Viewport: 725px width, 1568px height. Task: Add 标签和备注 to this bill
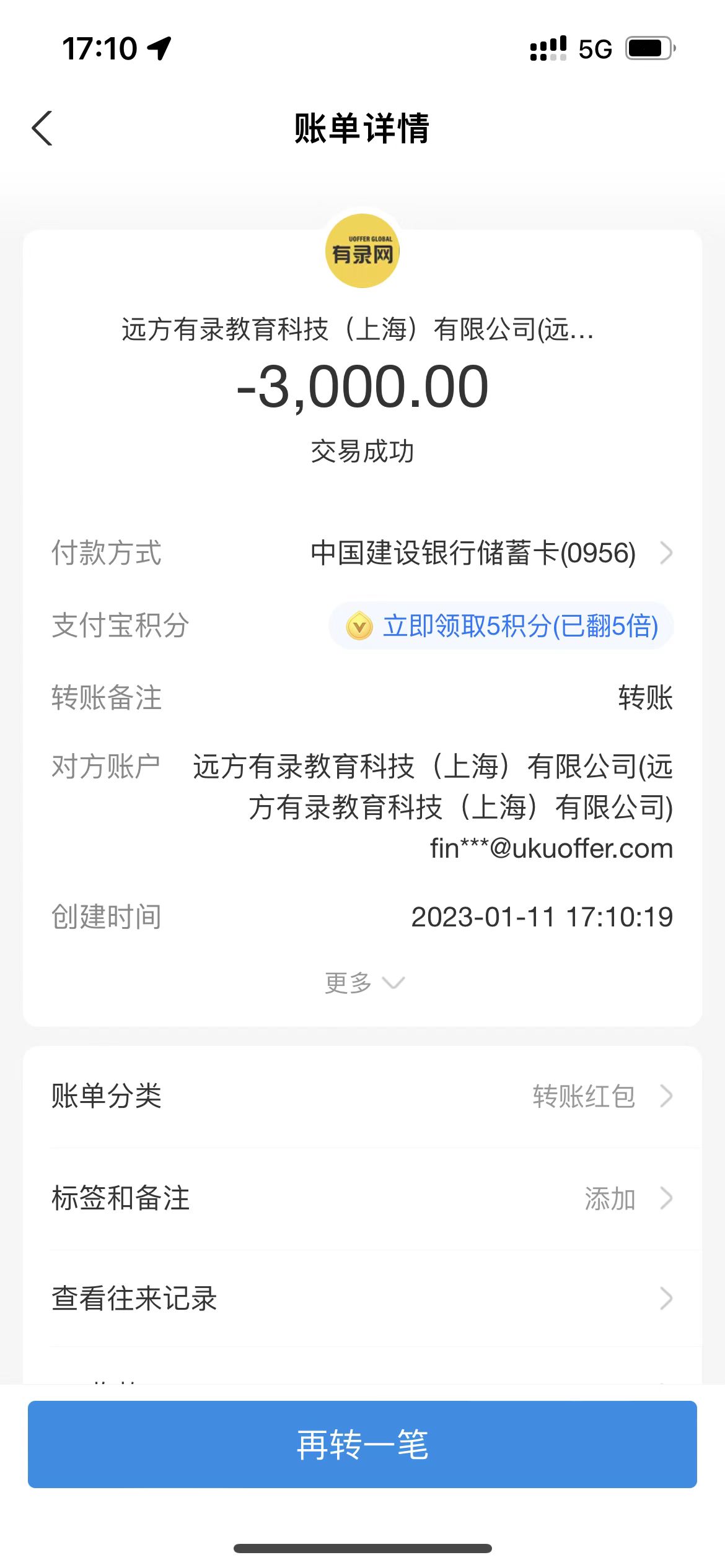(x=362, y=1198)
